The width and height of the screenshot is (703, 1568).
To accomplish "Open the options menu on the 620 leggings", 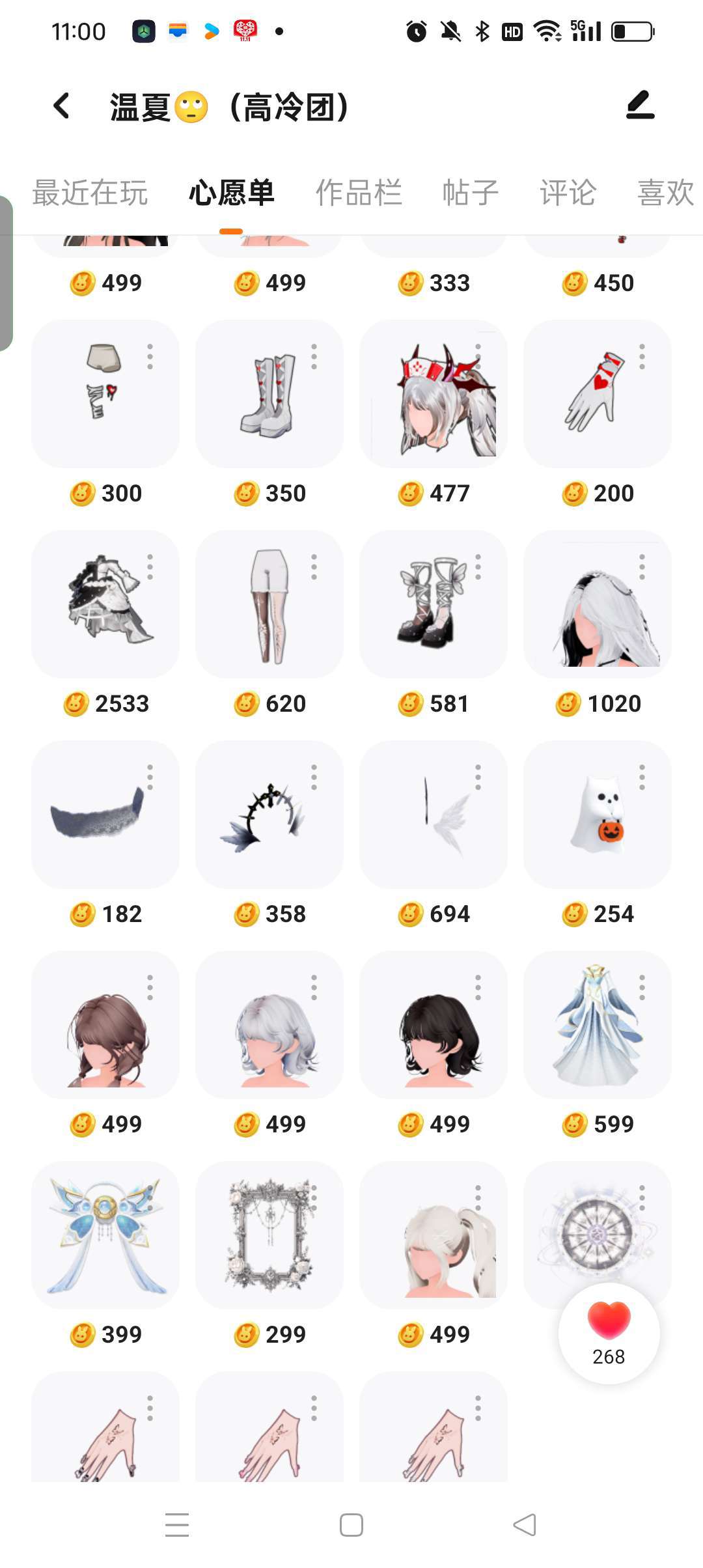I will 314,567.
